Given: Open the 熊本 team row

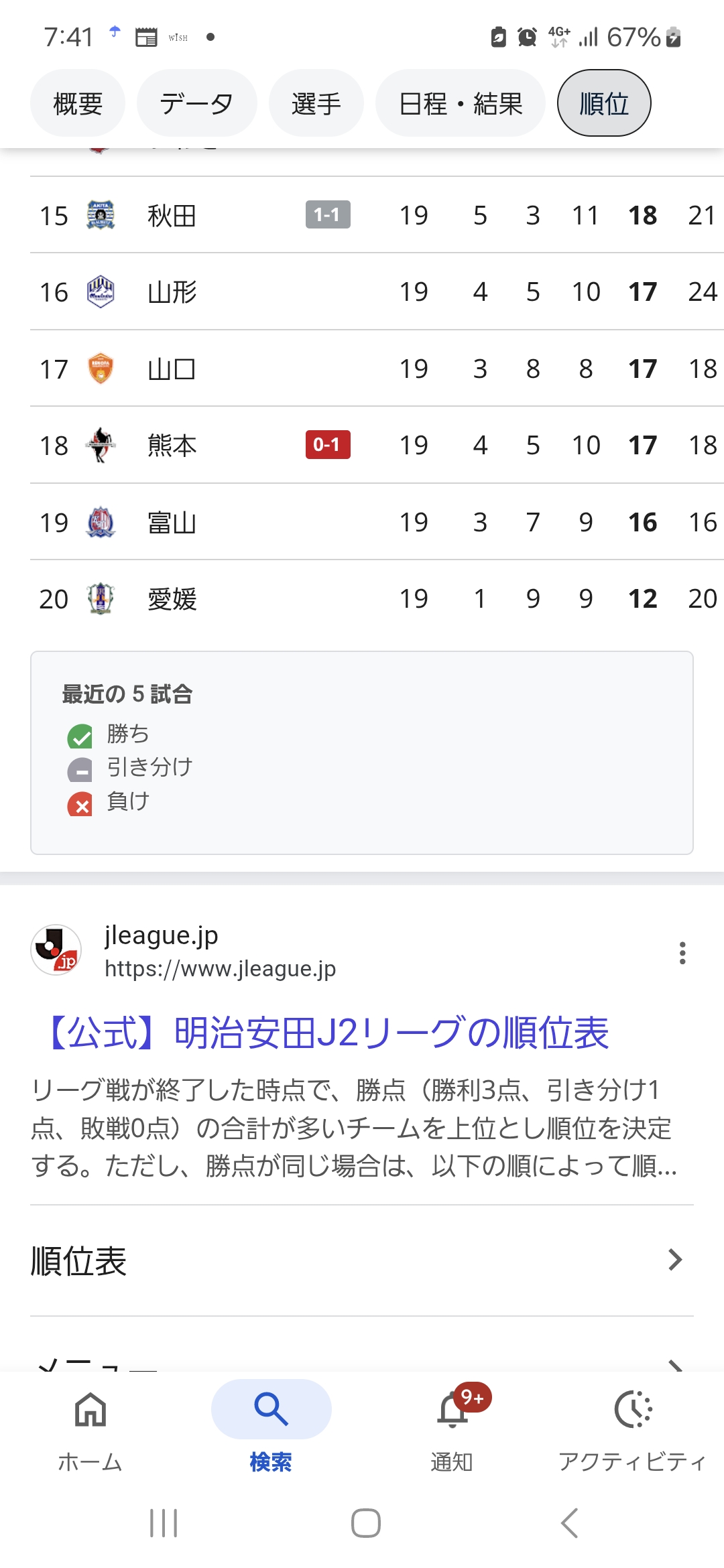Looking at the screenshot, I should point(377,445).
